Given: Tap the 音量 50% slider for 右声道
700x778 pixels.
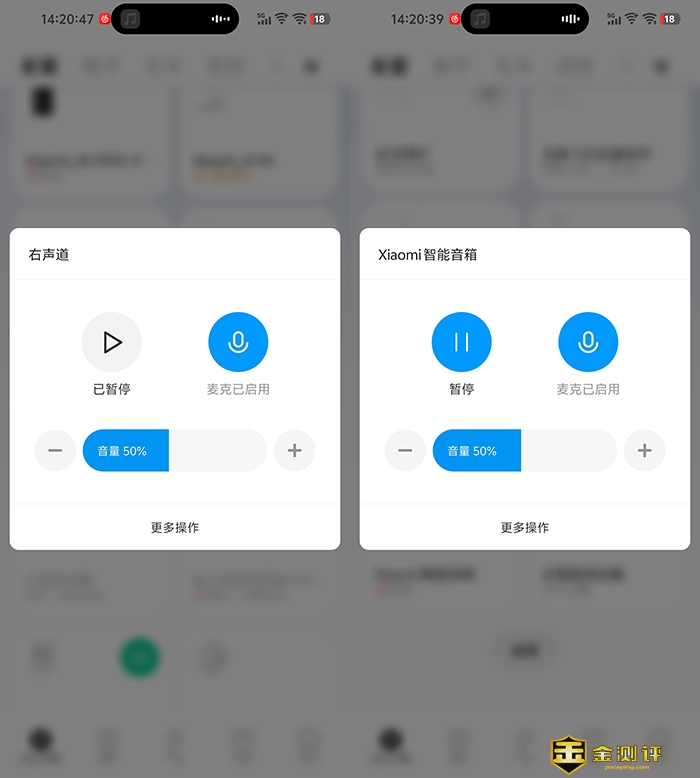Looking at the screenshot, I should pos(175,450).
